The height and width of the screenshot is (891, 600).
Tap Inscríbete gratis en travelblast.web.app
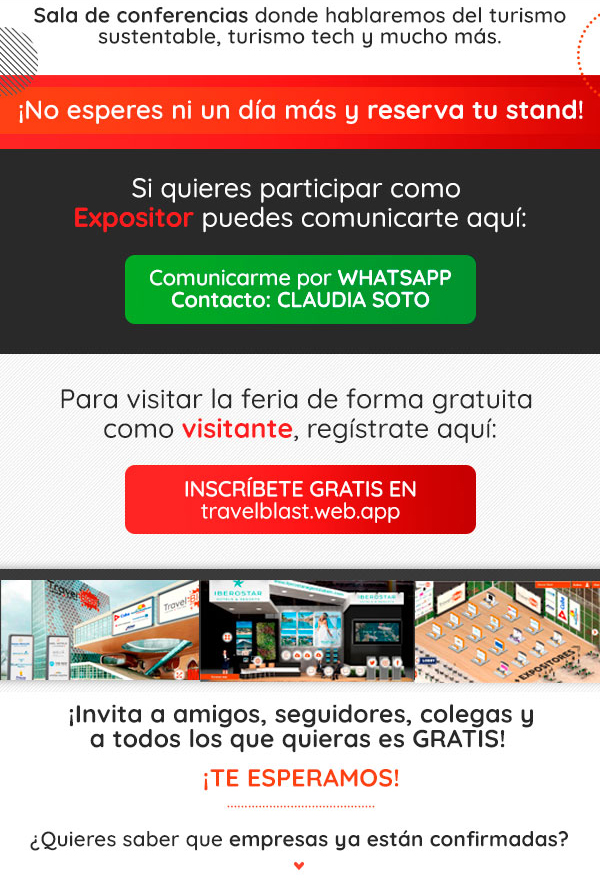(x=300, y=500)
